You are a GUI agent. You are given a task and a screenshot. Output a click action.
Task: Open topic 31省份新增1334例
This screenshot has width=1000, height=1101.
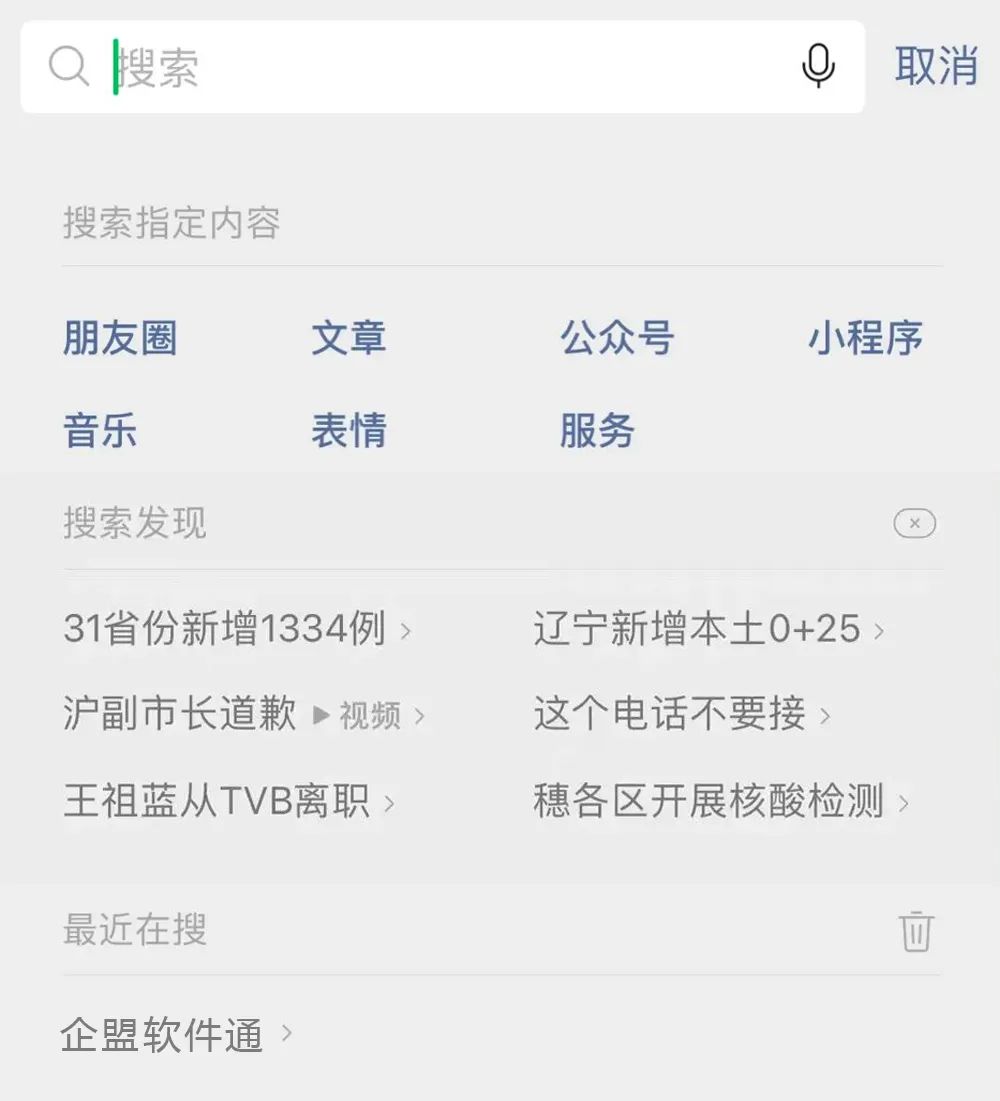tap(225, 629)
